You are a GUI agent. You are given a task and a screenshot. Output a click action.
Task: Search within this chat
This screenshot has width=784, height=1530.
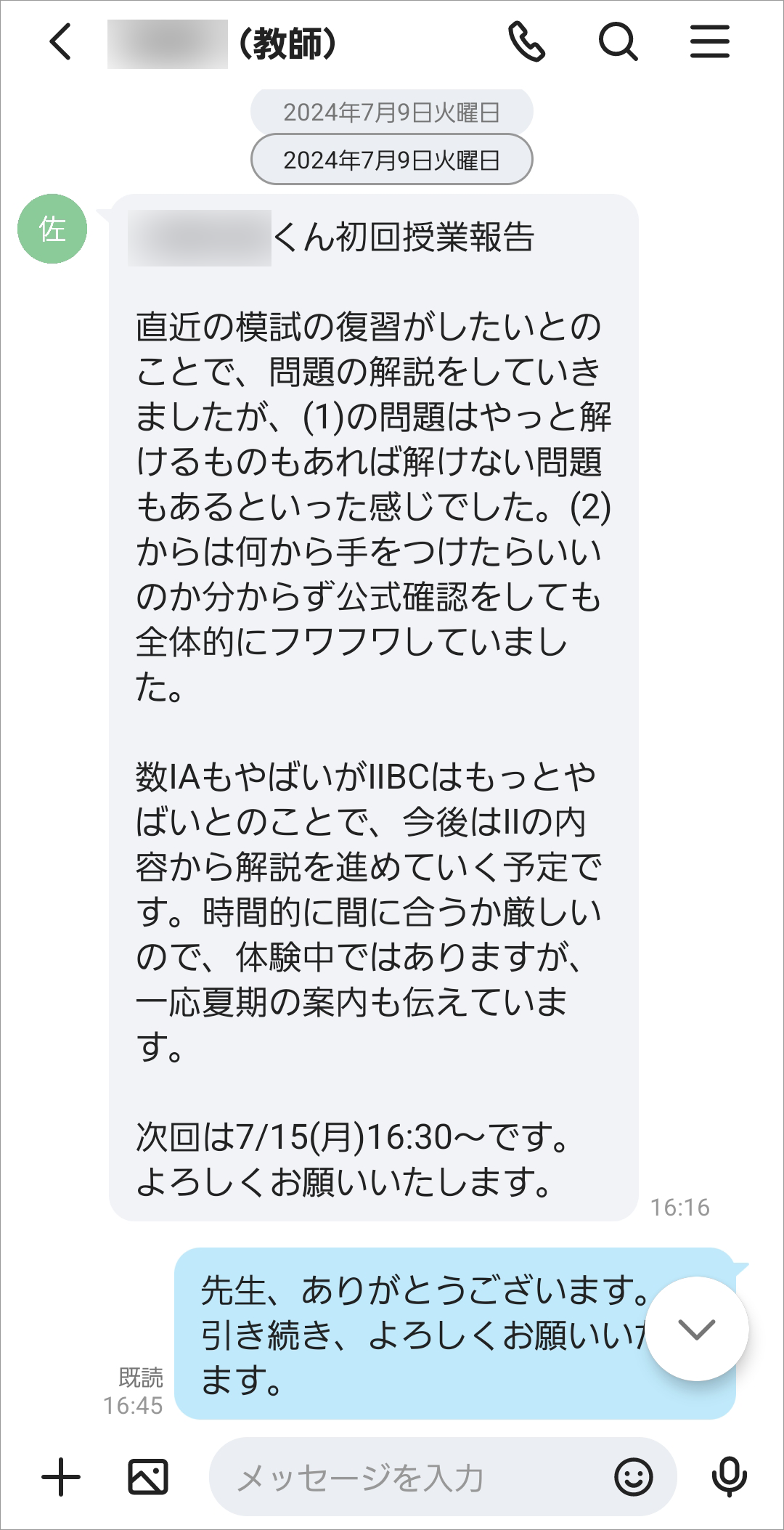pyautogui.click(x=618, y=42)
